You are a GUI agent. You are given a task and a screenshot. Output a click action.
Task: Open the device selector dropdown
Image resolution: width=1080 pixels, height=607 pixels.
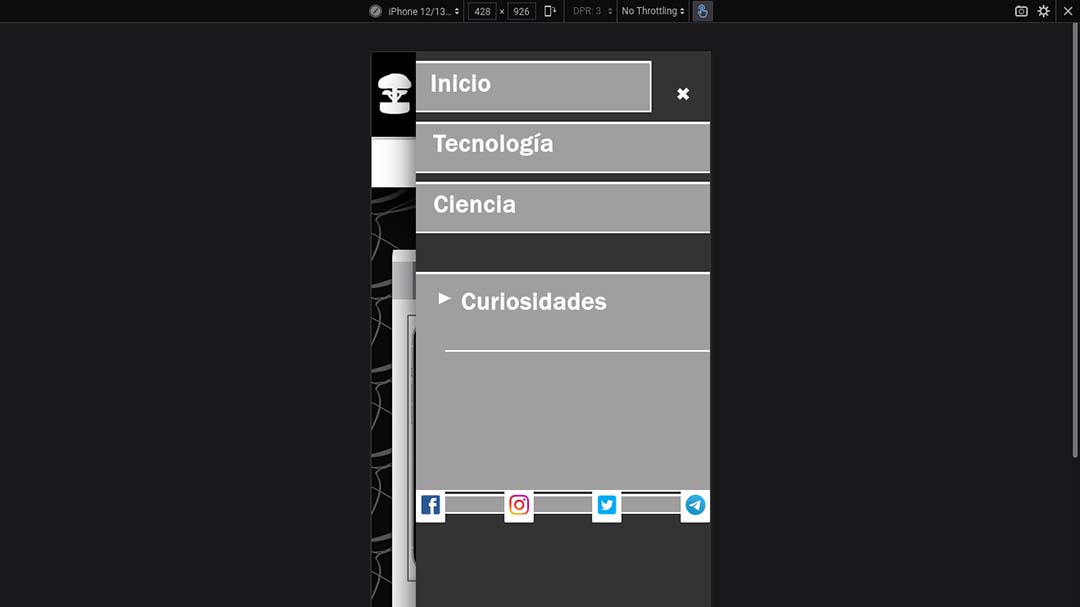click(x=423, y=11)
